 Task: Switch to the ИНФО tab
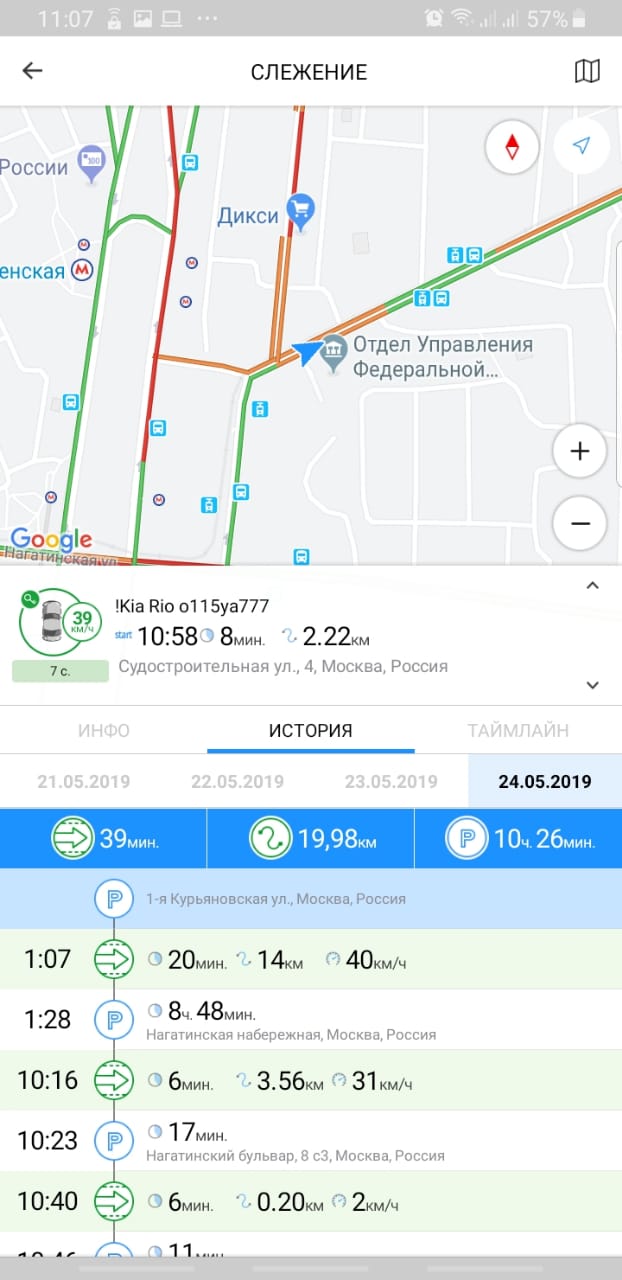(x=104, y=731)
